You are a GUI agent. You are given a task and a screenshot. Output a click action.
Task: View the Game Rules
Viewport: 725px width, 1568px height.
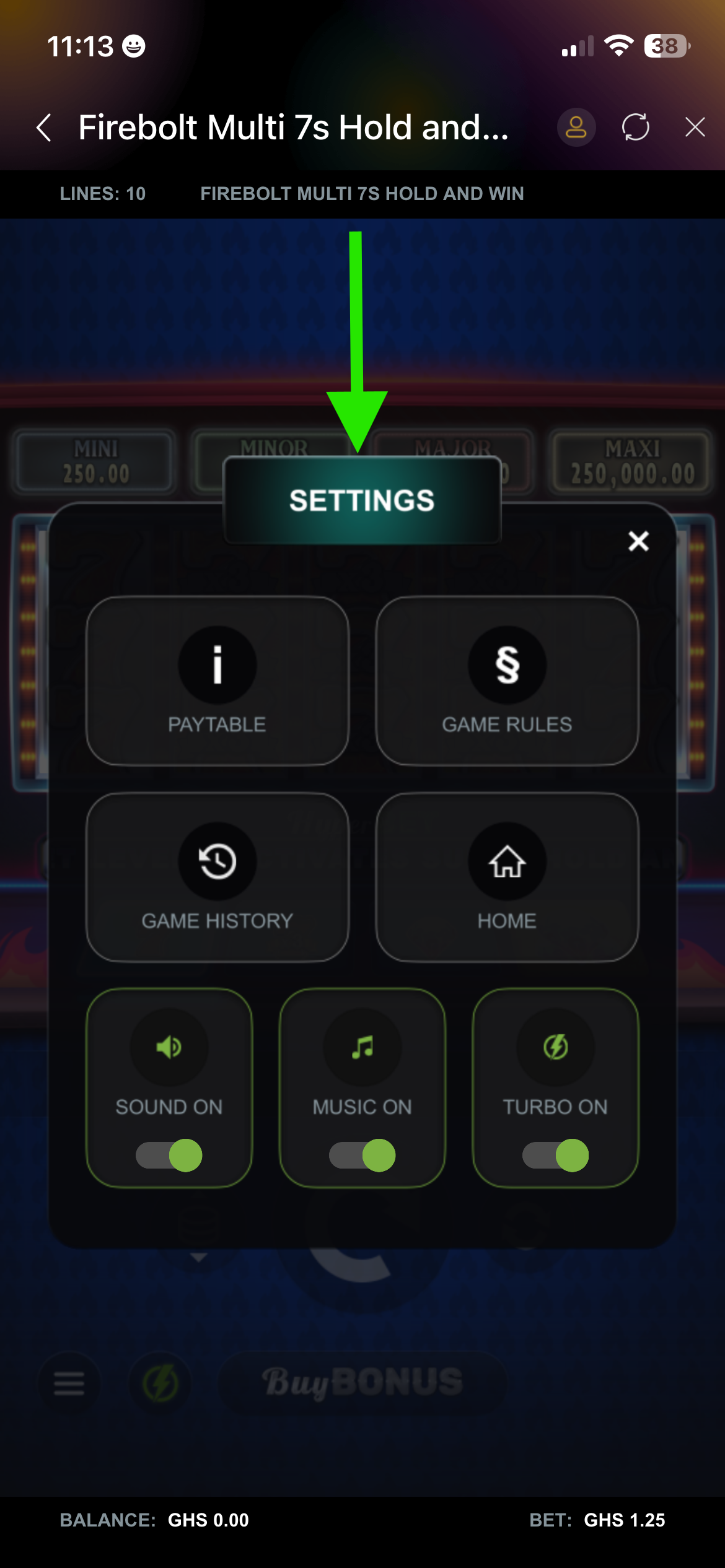[x=507, y=681]
